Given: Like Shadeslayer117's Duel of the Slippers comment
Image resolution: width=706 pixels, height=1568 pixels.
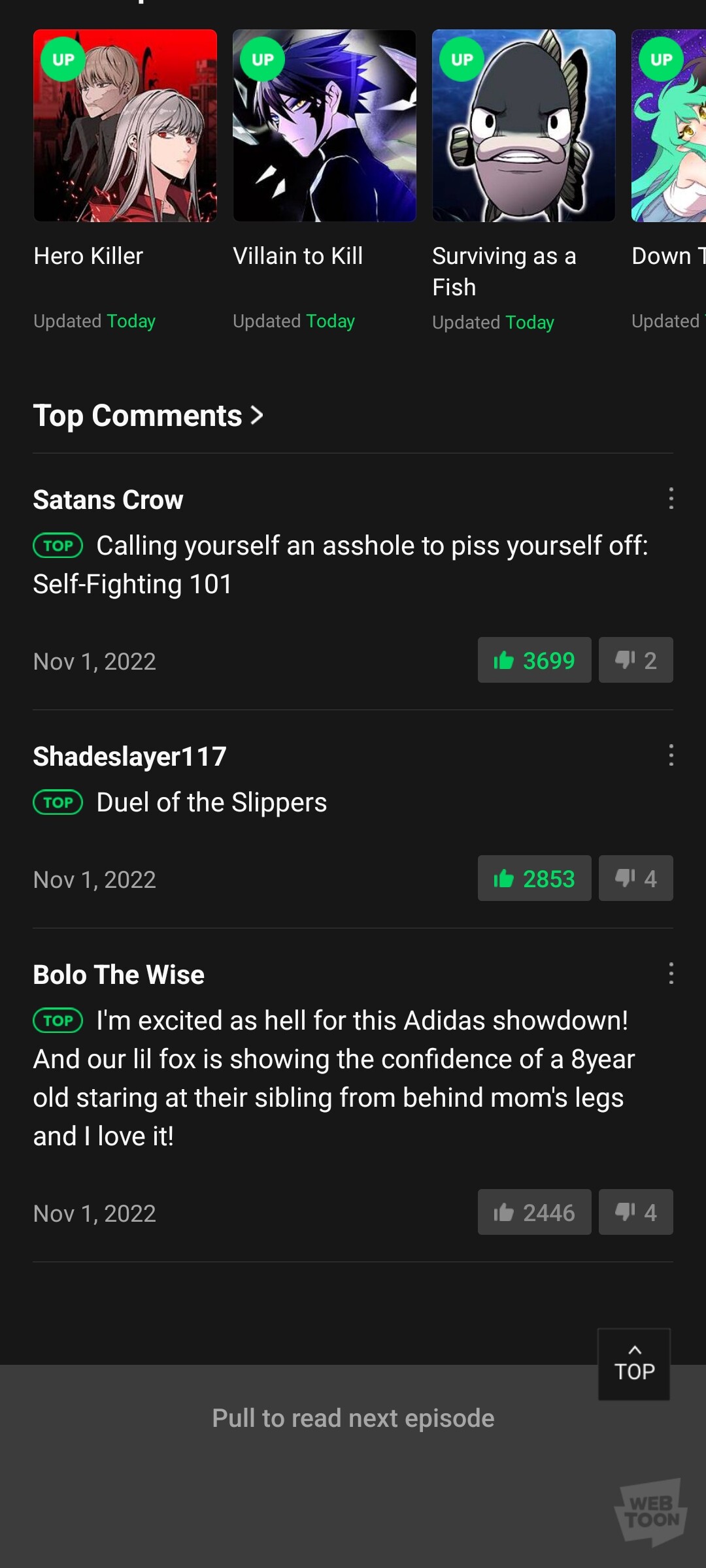Looking at the screenshot, I should coord(534,879).
